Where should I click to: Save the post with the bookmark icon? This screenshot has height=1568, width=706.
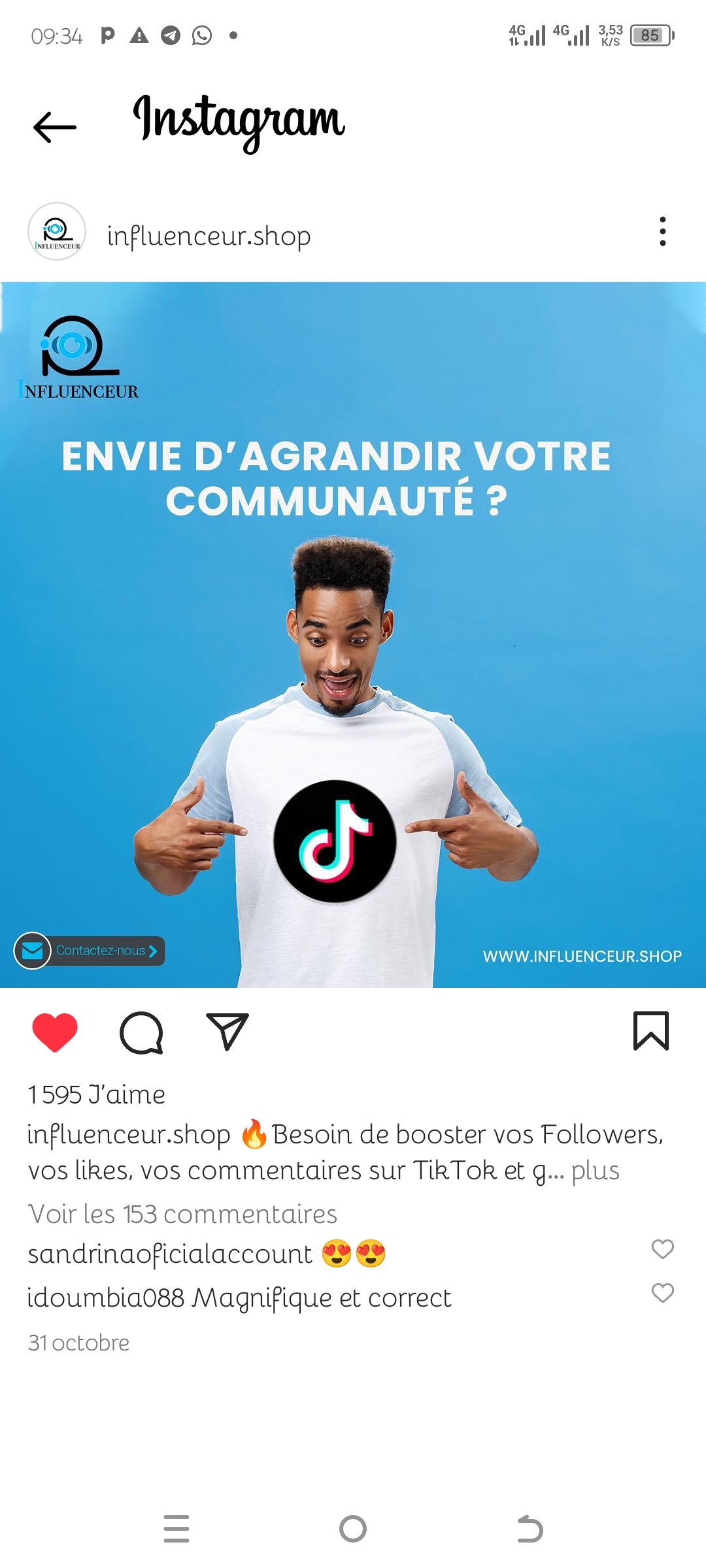click(650, 1031)
